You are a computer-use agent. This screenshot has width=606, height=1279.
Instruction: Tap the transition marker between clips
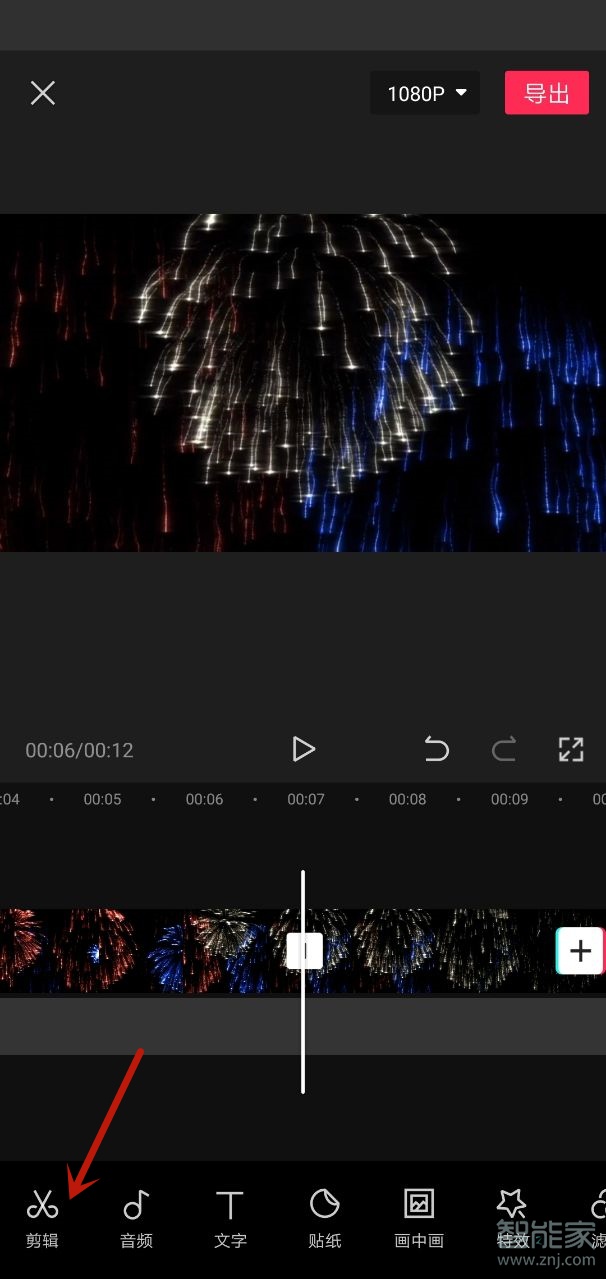304,950
